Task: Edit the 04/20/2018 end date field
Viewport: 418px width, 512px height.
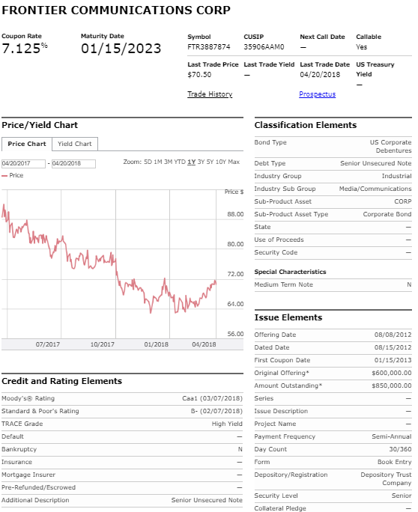Action: 74,163
